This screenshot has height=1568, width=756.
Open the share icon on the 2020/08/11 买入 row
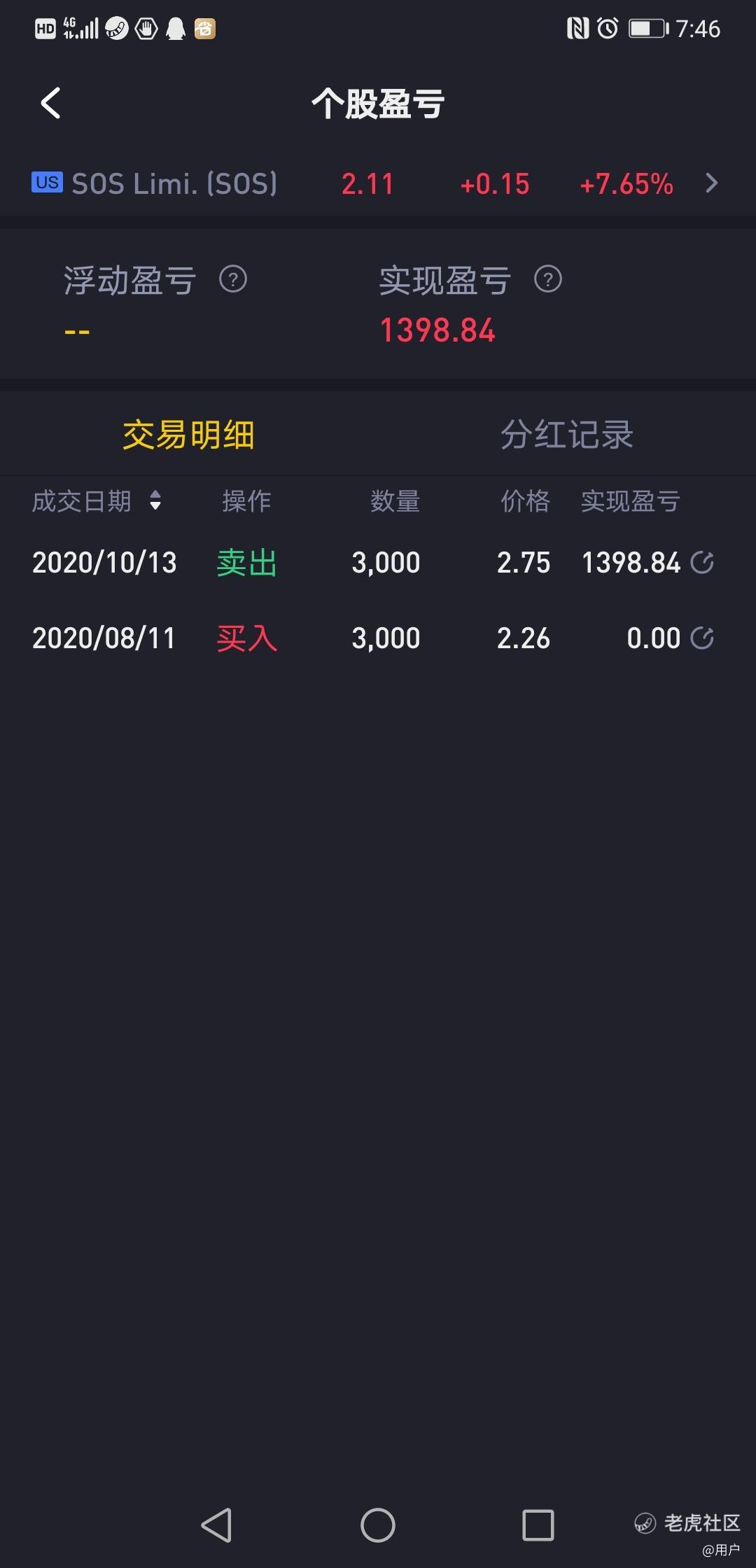[702, 638]
